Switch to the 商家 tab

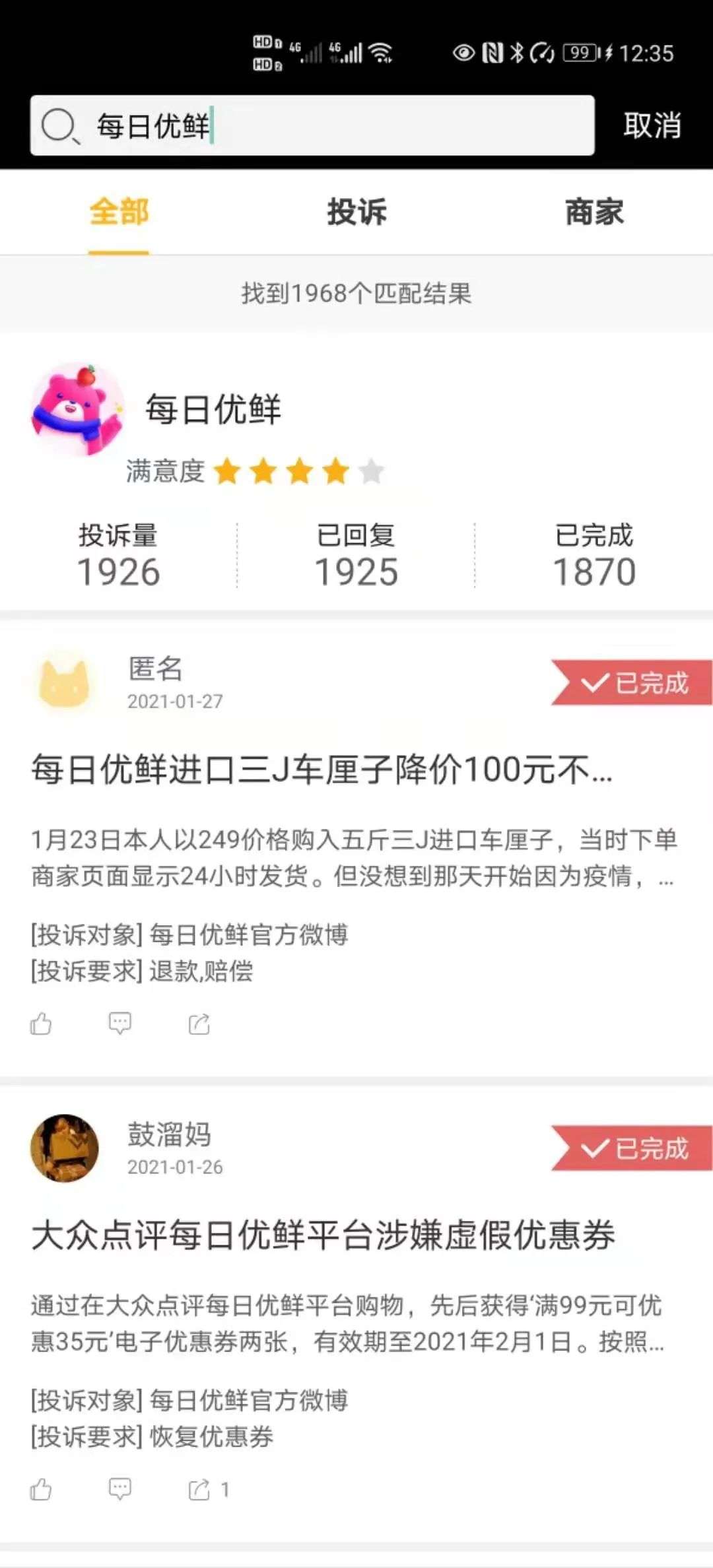[x=594, y=212]
